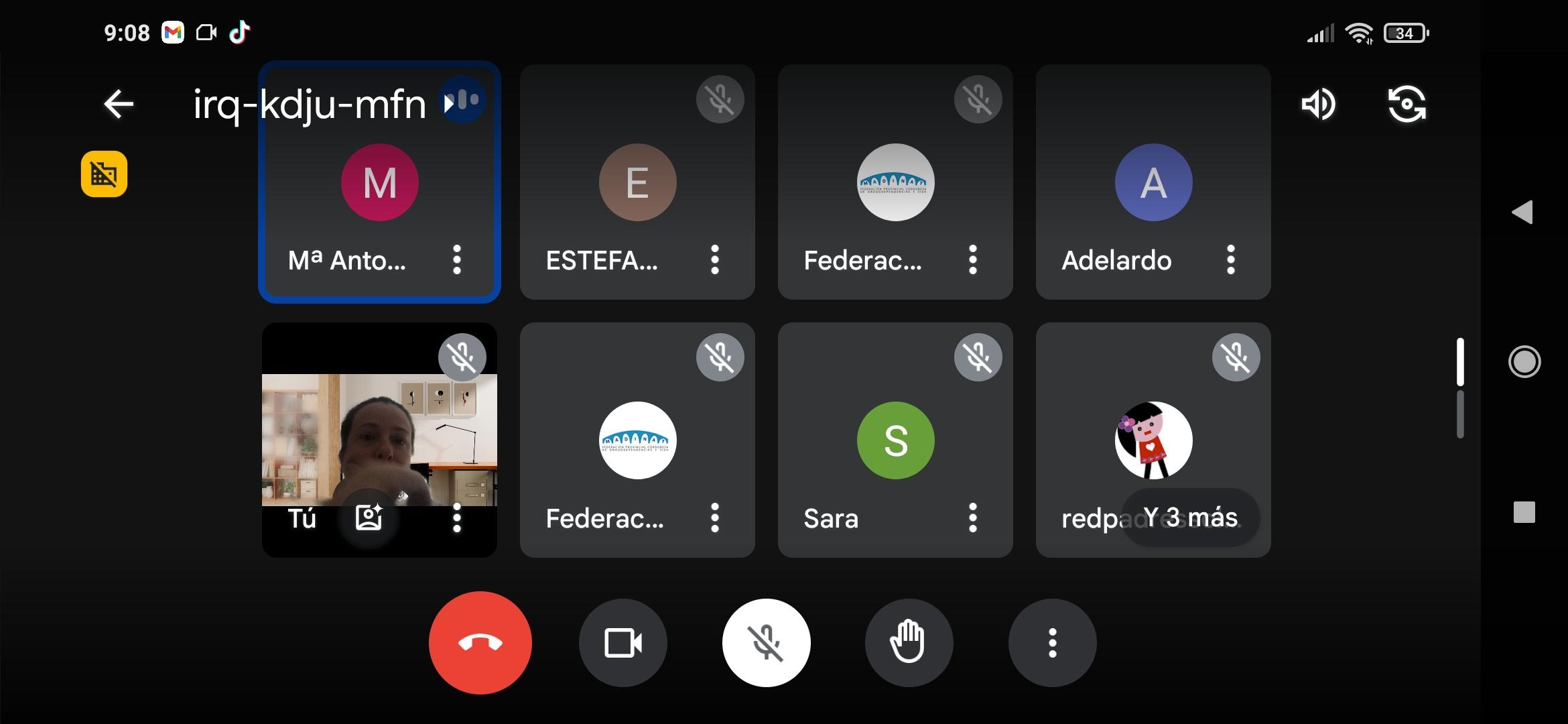Viewport: 1568px width, 724px height.
Task: Open options for Mª Anto... tile
Action: coord(457,259)
